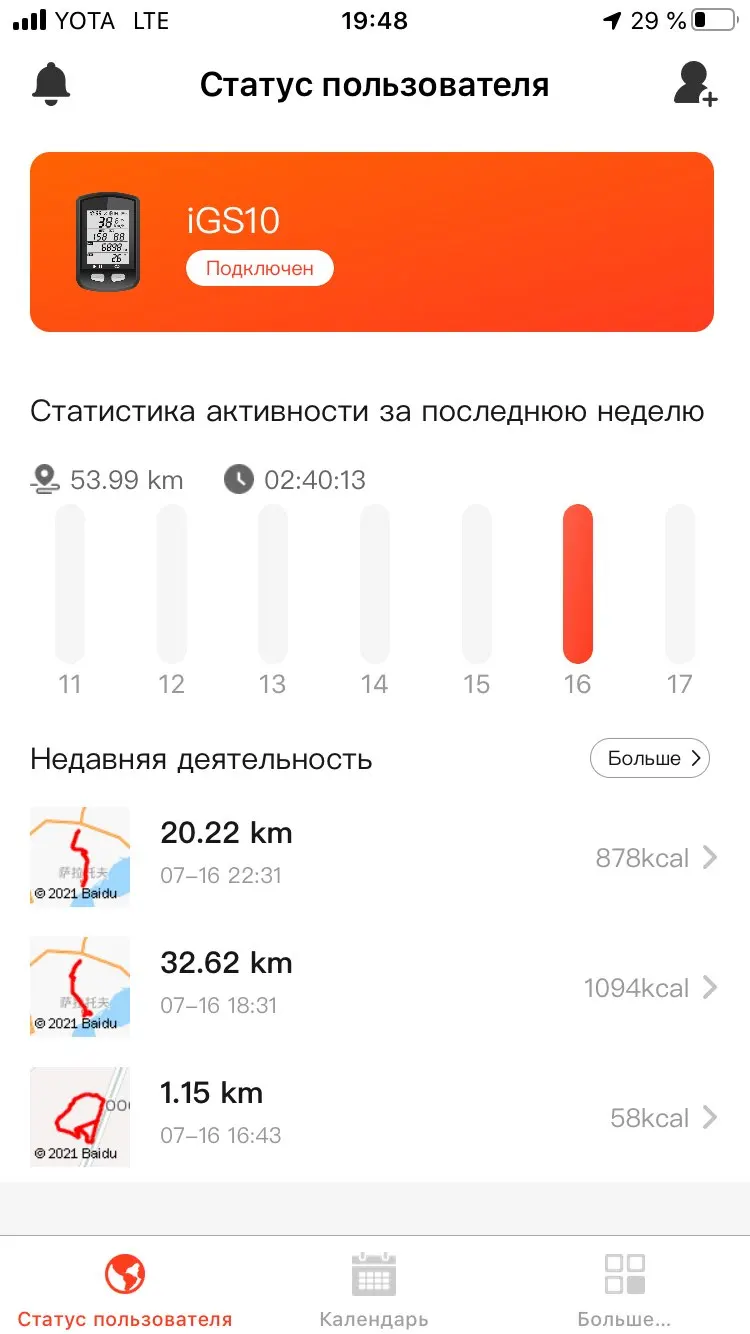This screenshot has height=1334, width=750.
Task: Tap the Больше button for recent activity
Action: click(x=650, y=759)
